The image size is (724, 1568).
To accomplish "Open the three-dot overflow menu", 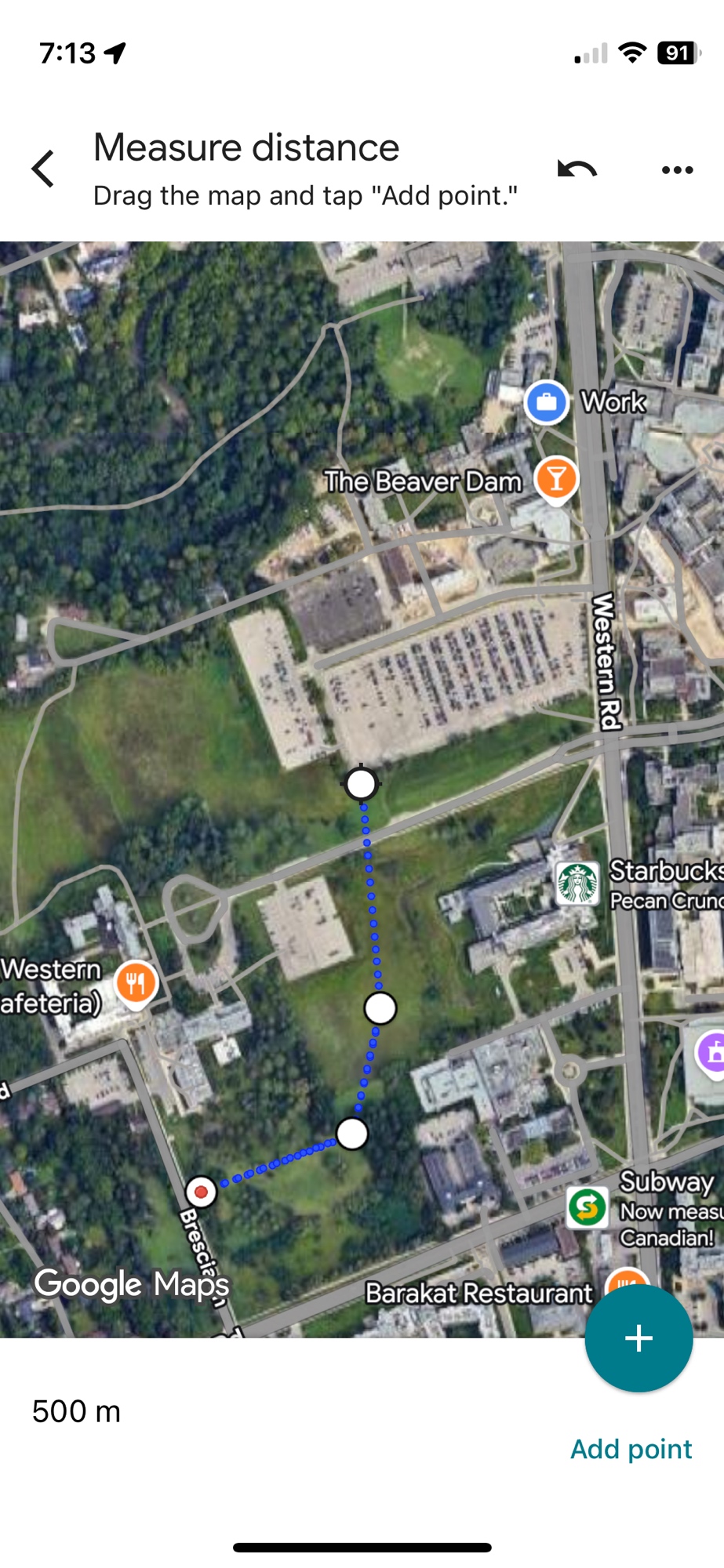I will (x=677, y=170).
